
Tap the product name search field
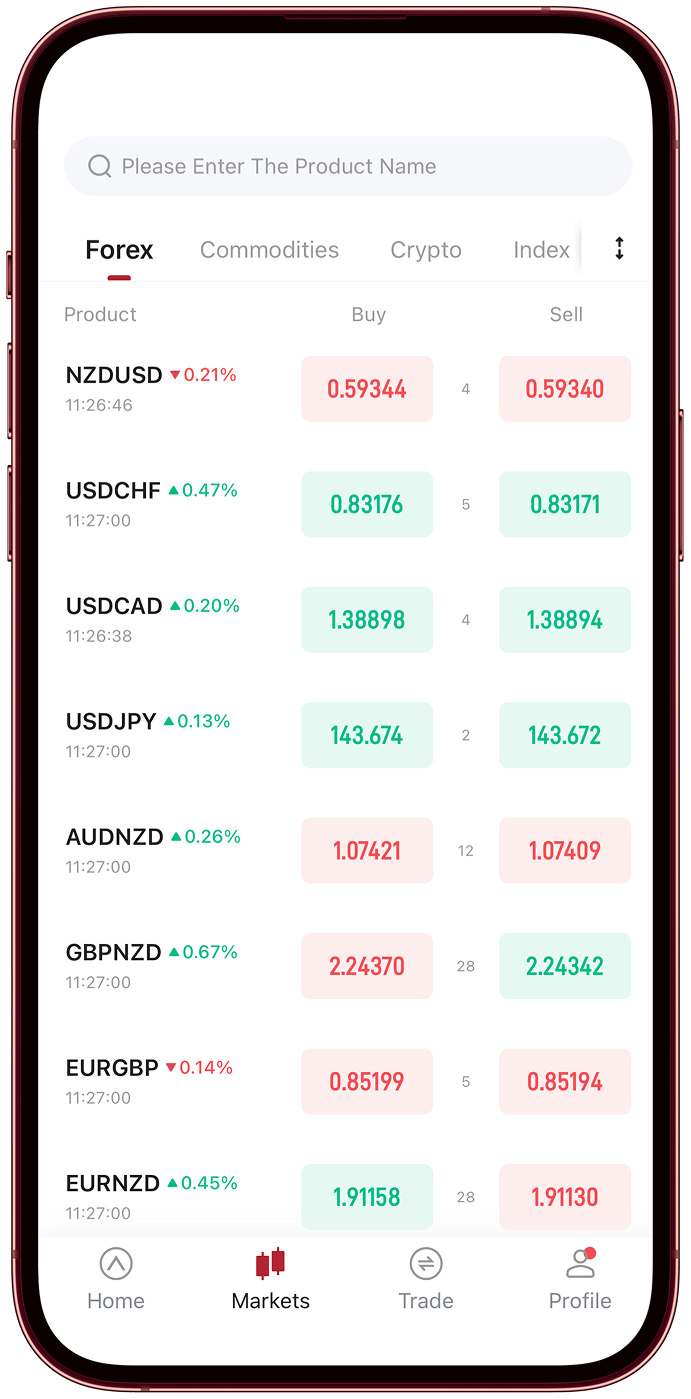(x=348, y=166)
